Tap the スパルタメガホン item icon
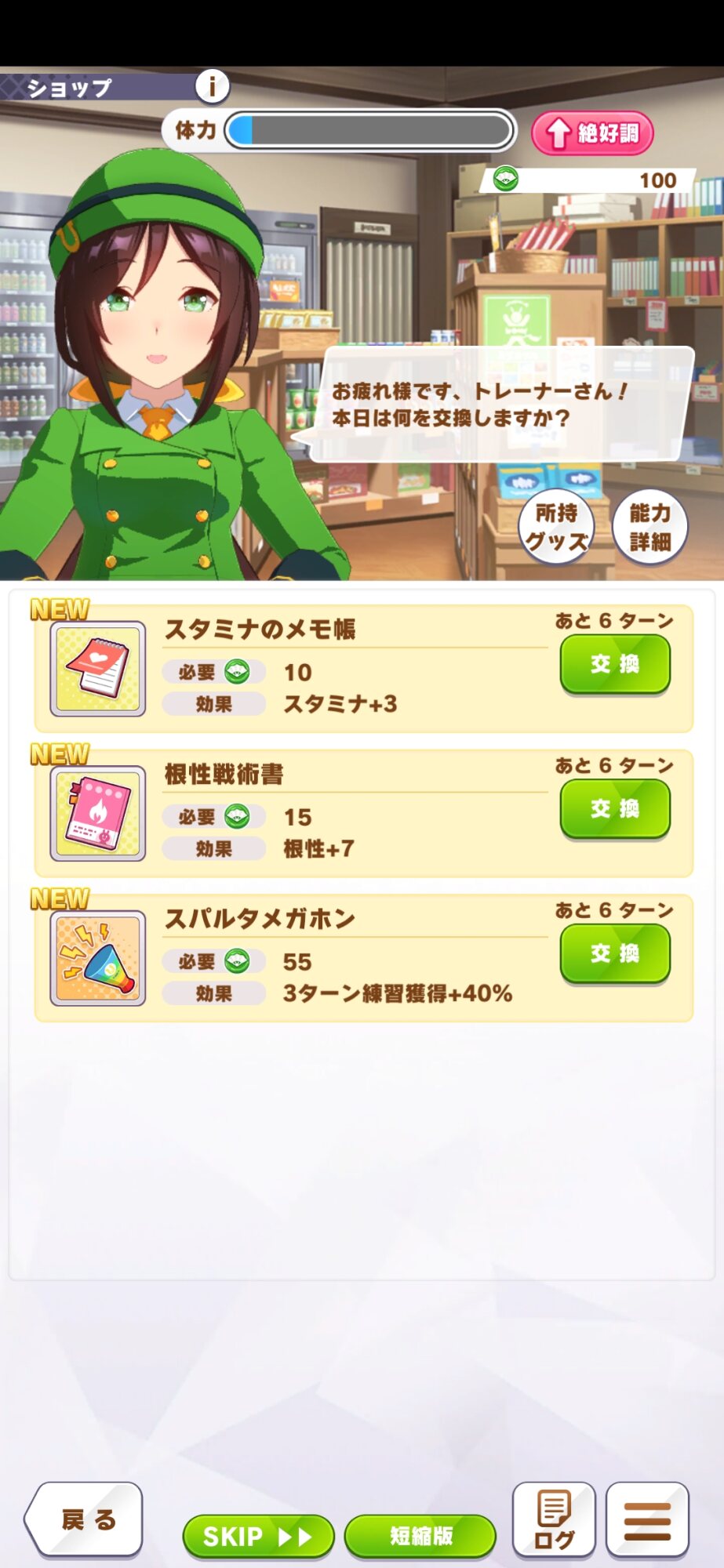The width and height of the screenshot is (724, 1568). (98, 958)
